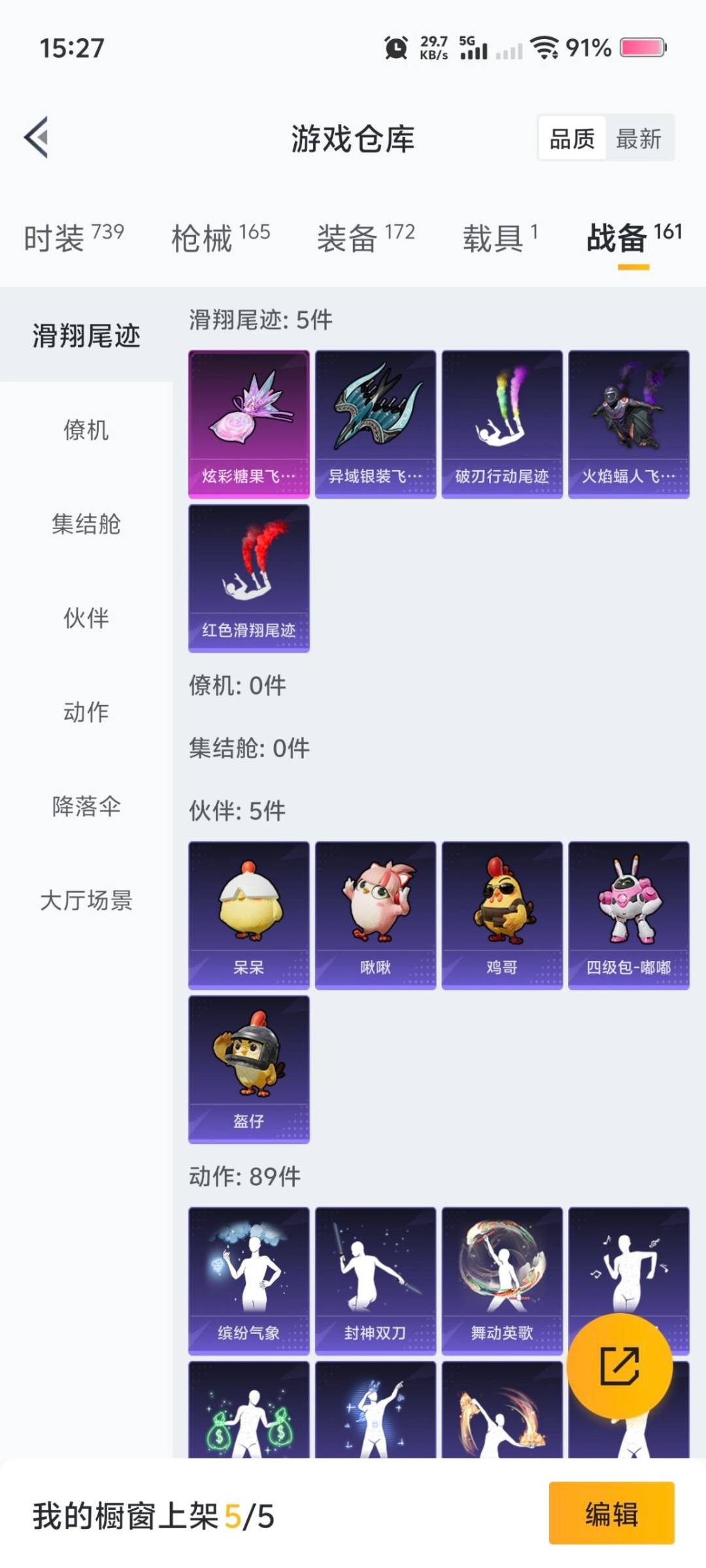706x1568 pixels.
Task: Switch sorting to 最新
Action: point(638,139)
